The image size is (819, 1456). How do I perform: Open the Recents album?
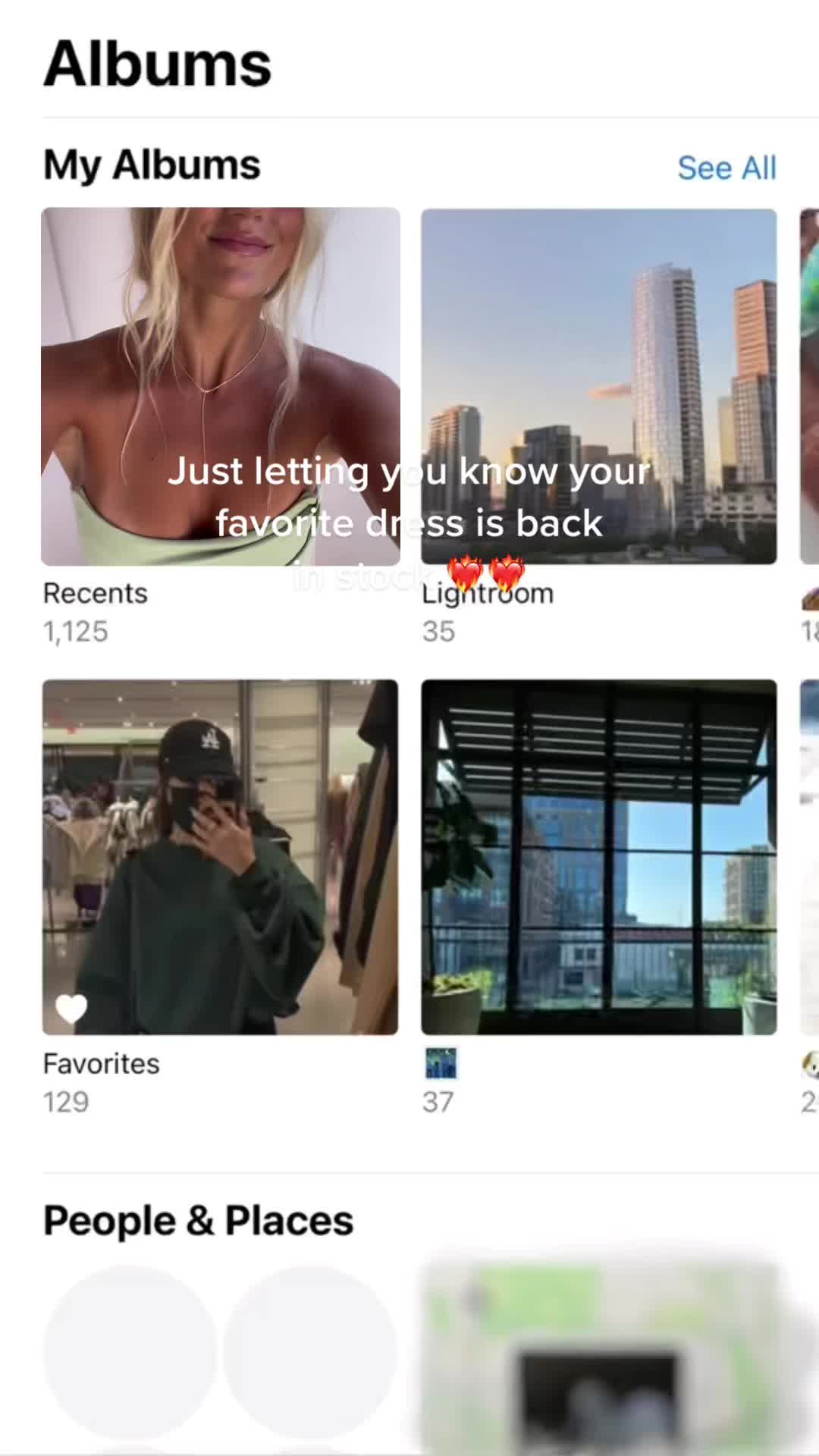[x=220, y=386]
